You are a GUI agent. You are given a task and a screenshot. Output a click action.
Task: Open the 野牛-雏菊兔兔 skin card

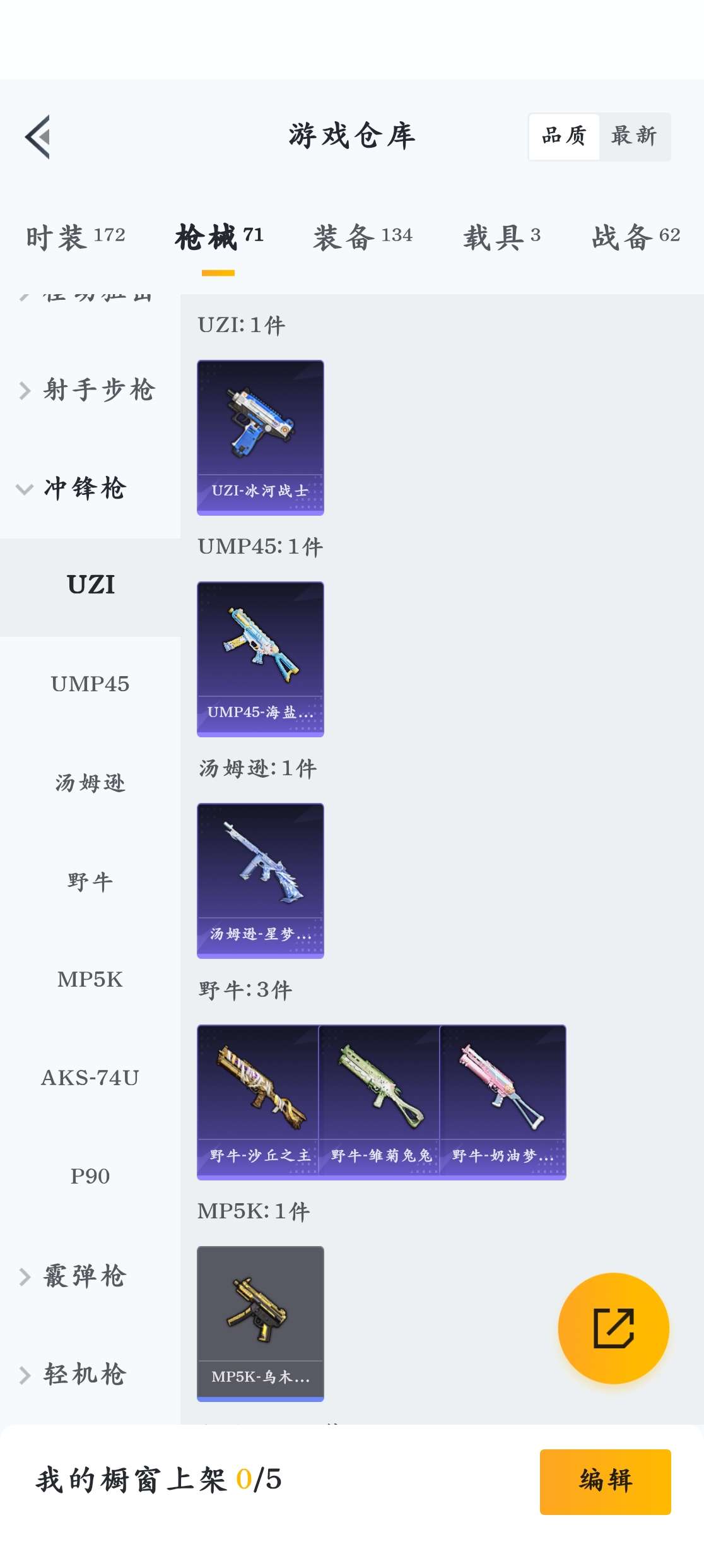(x=379, y=1102)
